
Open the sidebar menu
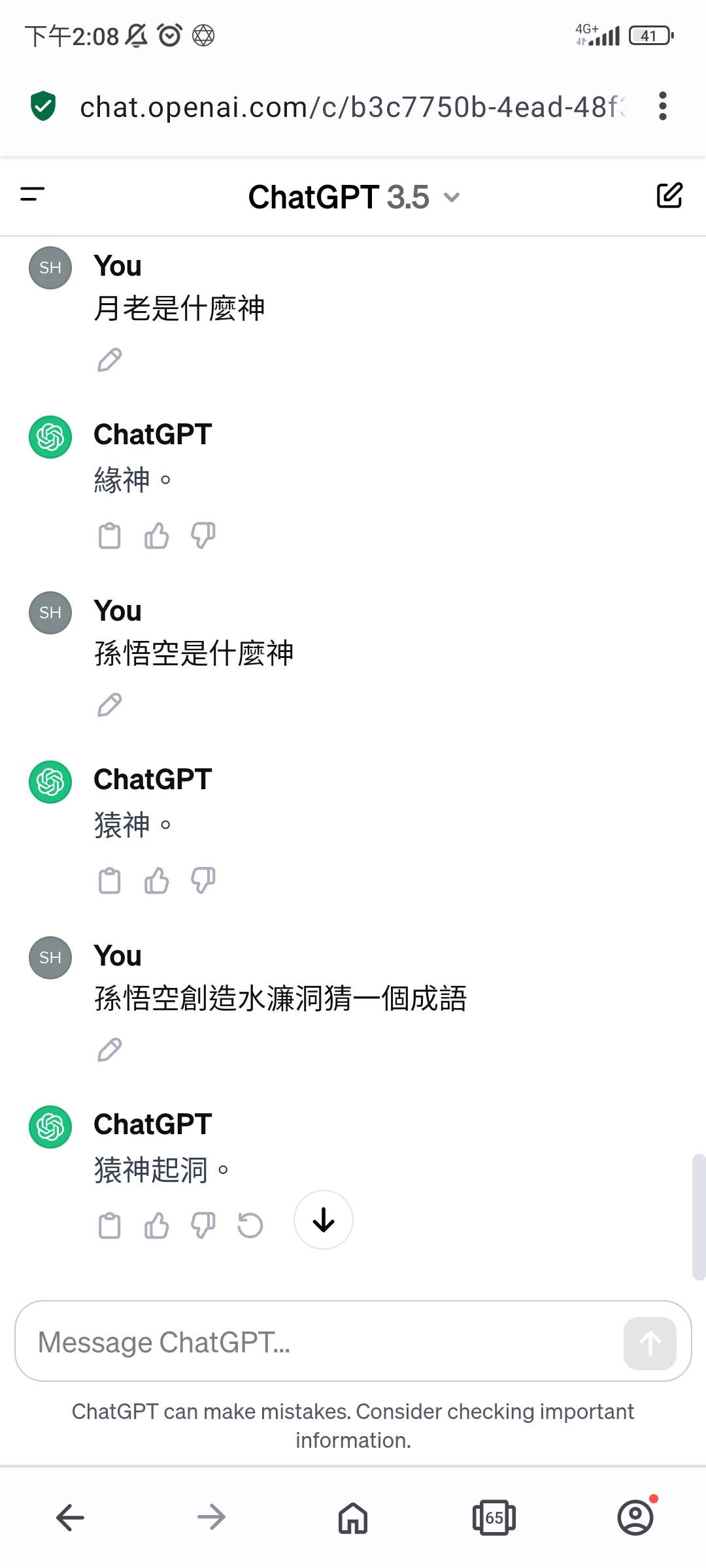pos(33,194)
